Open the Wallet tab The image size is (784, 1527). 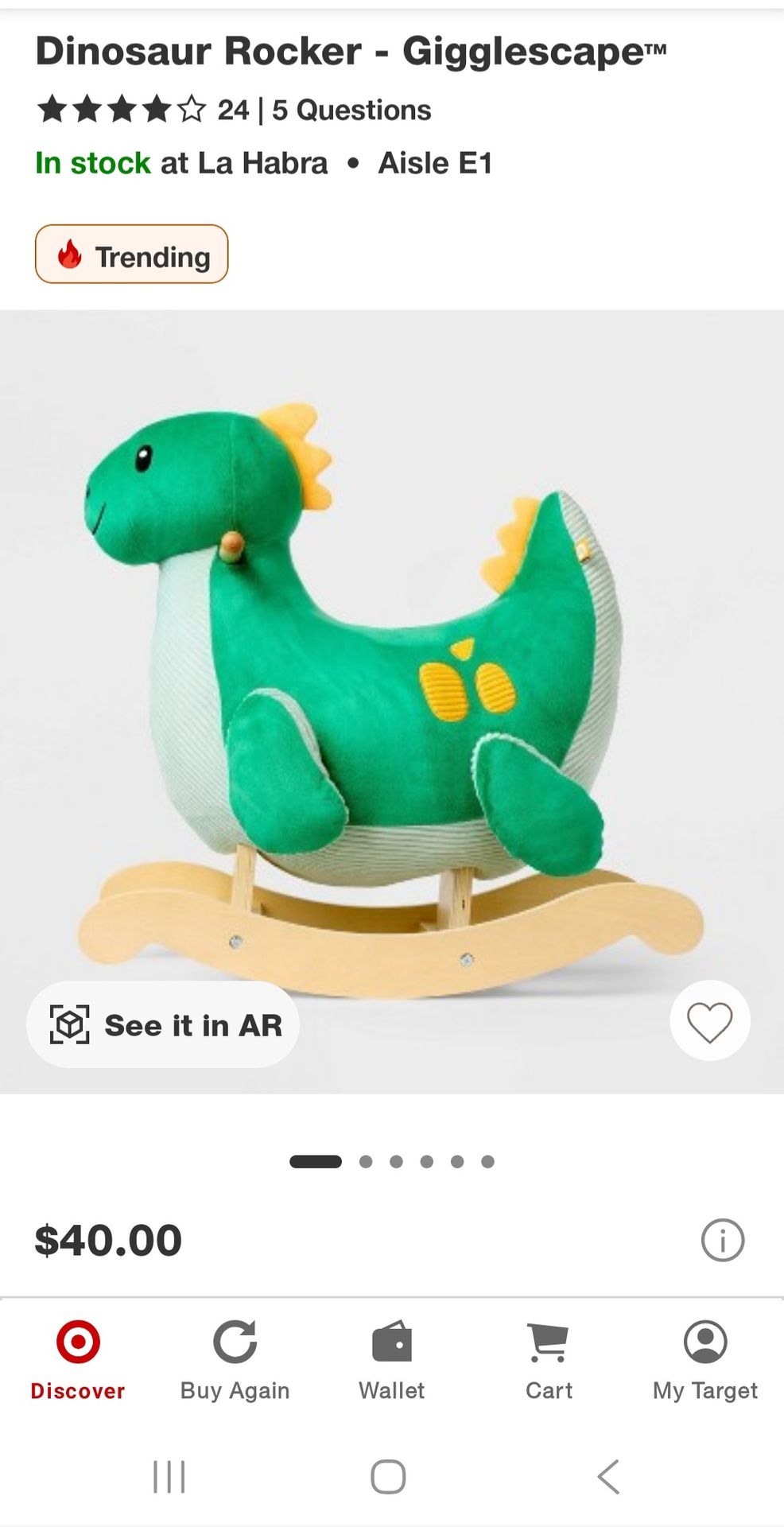[391, 1360]
